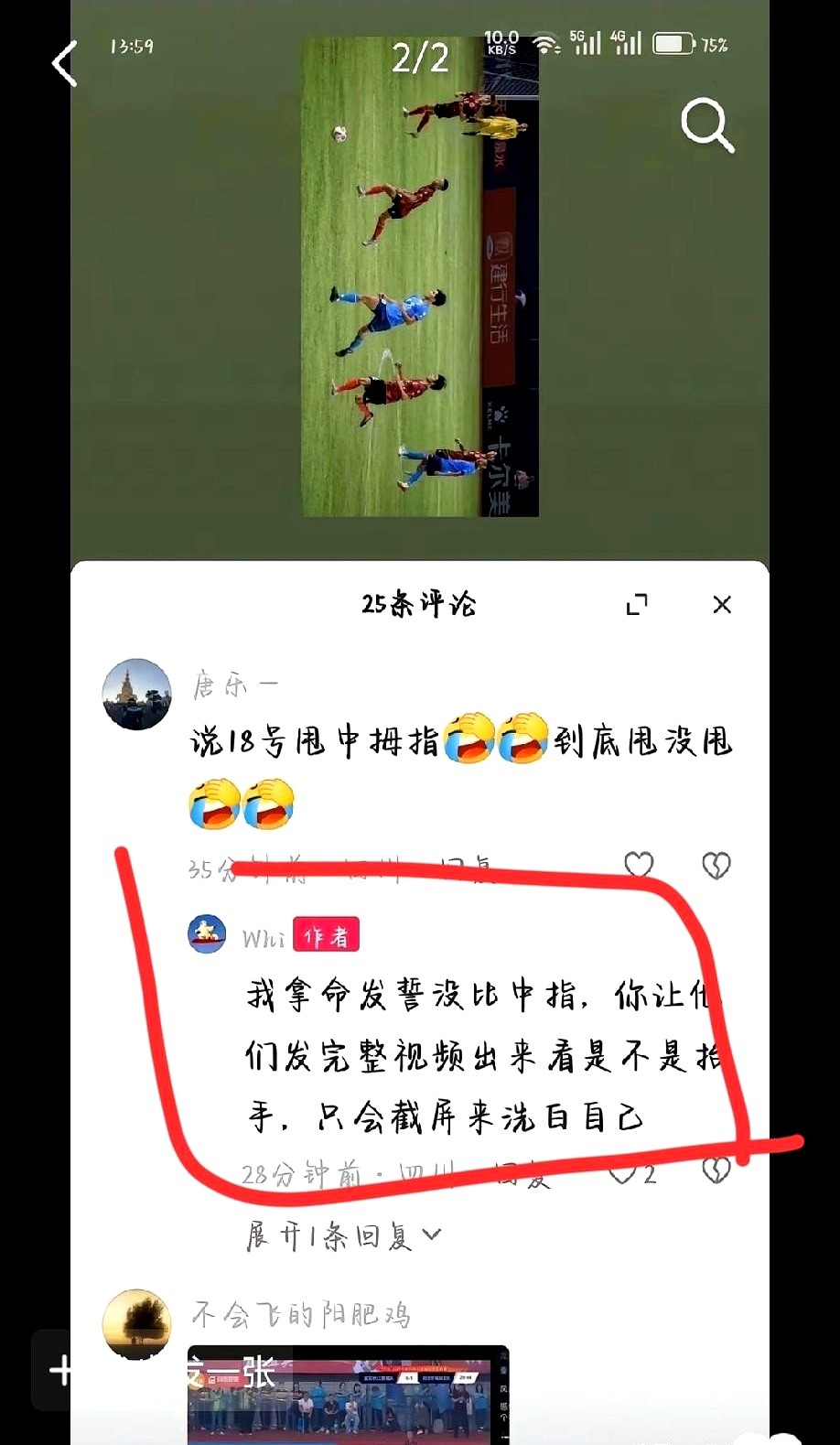The height and width of the screenshot is (1445, 840).
Task: Open 不会飞的阳肥鸡's profile avatar
Action: 136,1323
